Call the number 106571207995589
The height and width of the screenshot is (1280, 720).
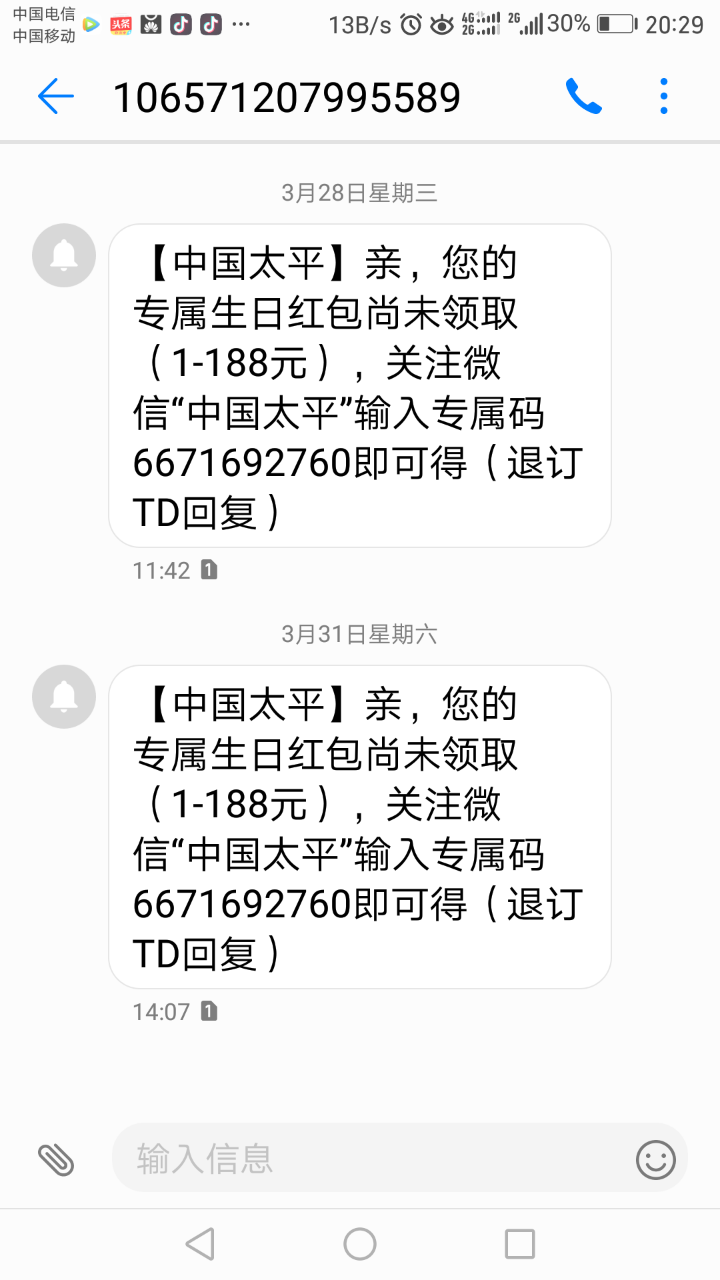[583, 96]
